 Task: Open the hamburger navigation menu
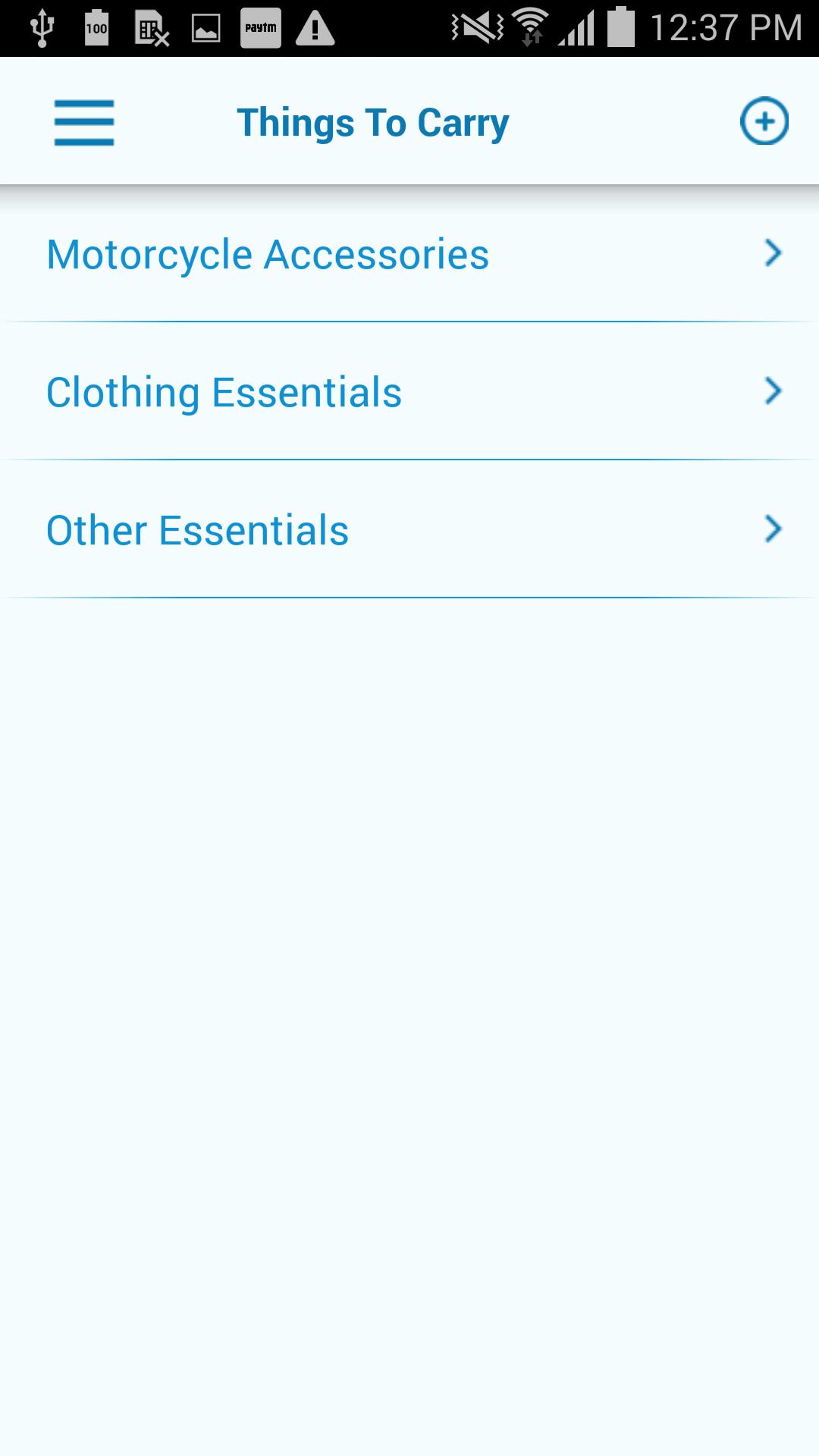[x=84, y=122]
